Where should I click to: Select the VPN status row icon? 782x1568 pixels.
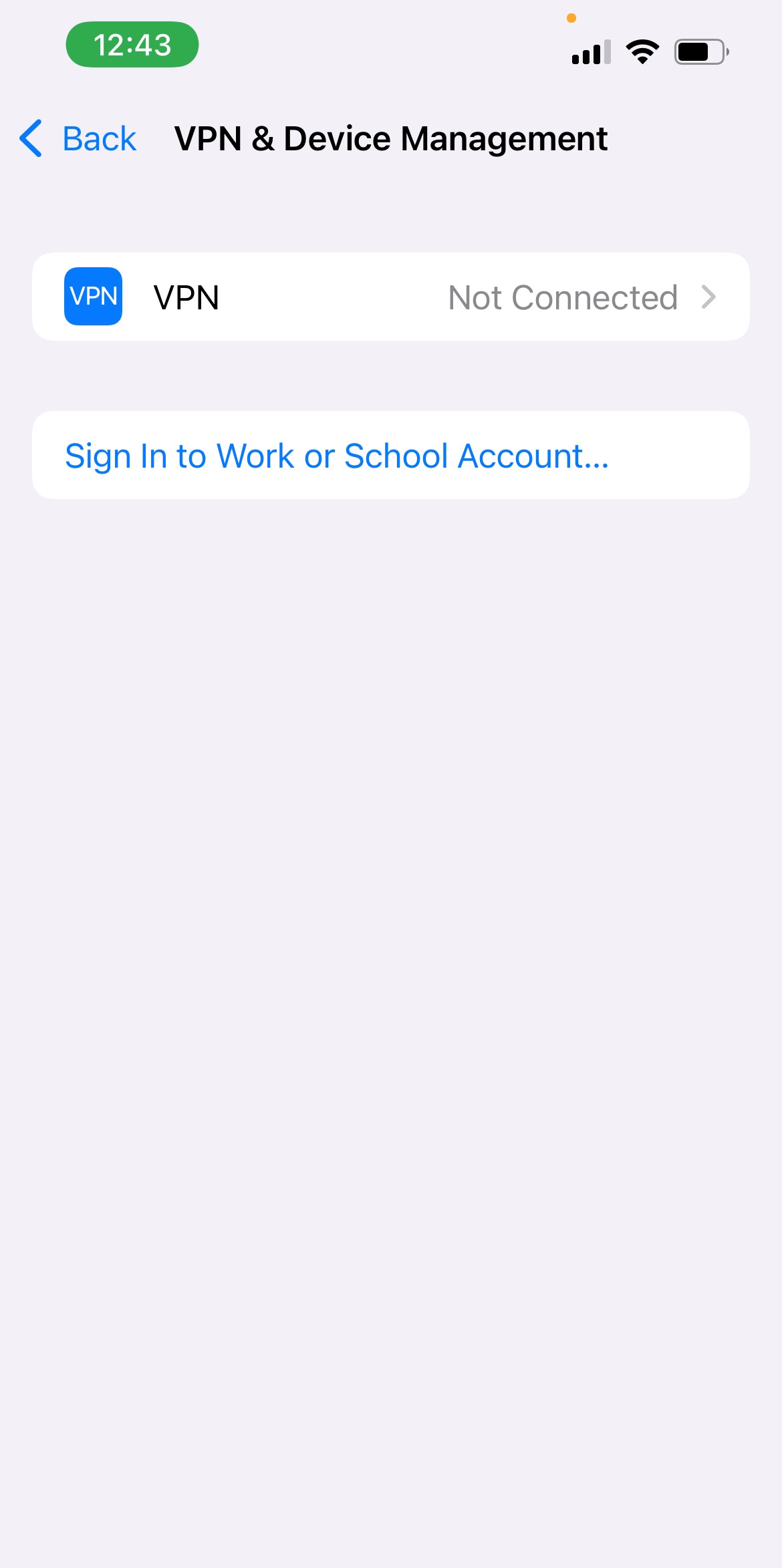[93, 296]
